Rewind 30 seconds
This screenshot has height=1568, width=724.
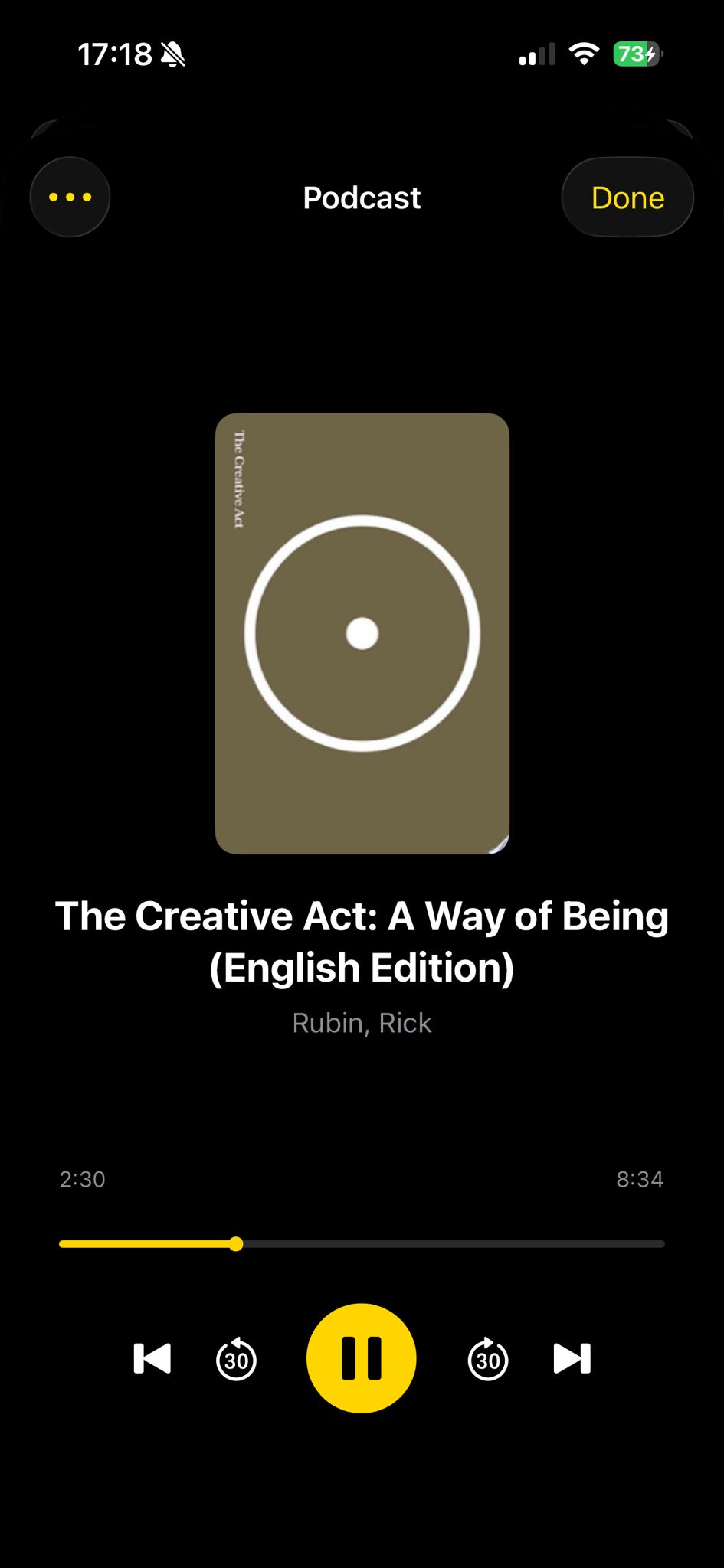[236, 1359]
